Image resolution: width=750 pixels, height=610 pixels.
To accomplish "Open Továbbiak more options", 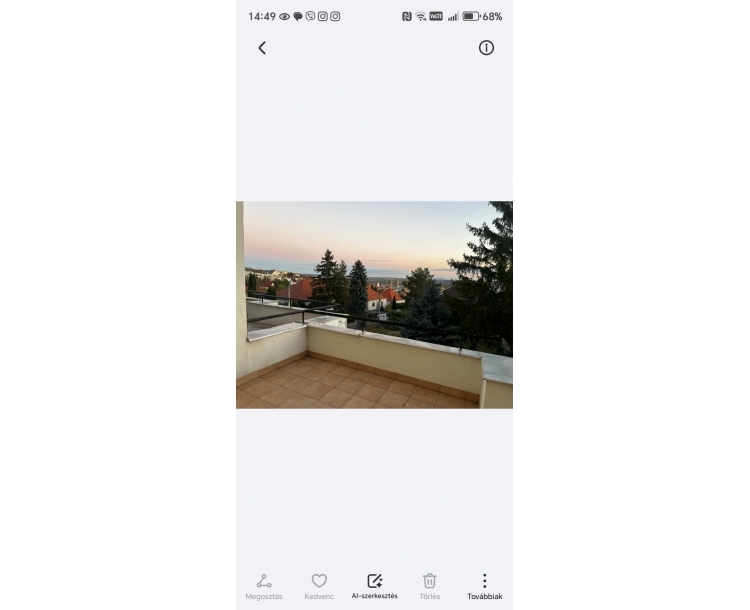I will [x=484, y=585].
